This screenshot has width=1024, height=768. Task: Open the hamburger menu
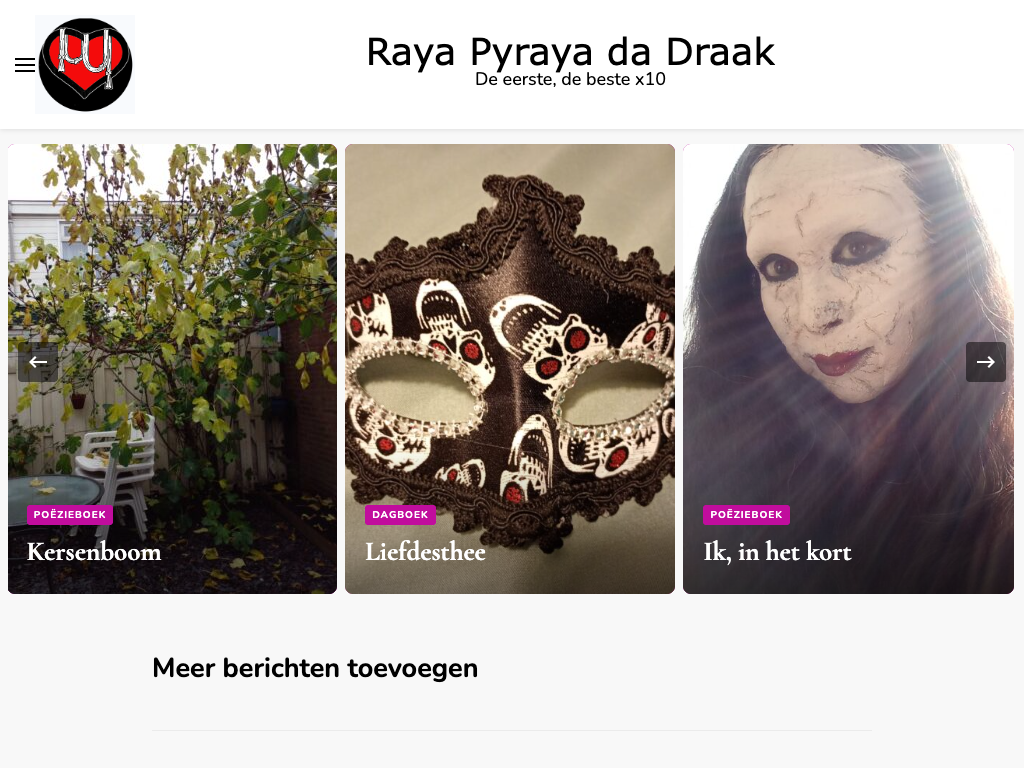coord(25,65)
